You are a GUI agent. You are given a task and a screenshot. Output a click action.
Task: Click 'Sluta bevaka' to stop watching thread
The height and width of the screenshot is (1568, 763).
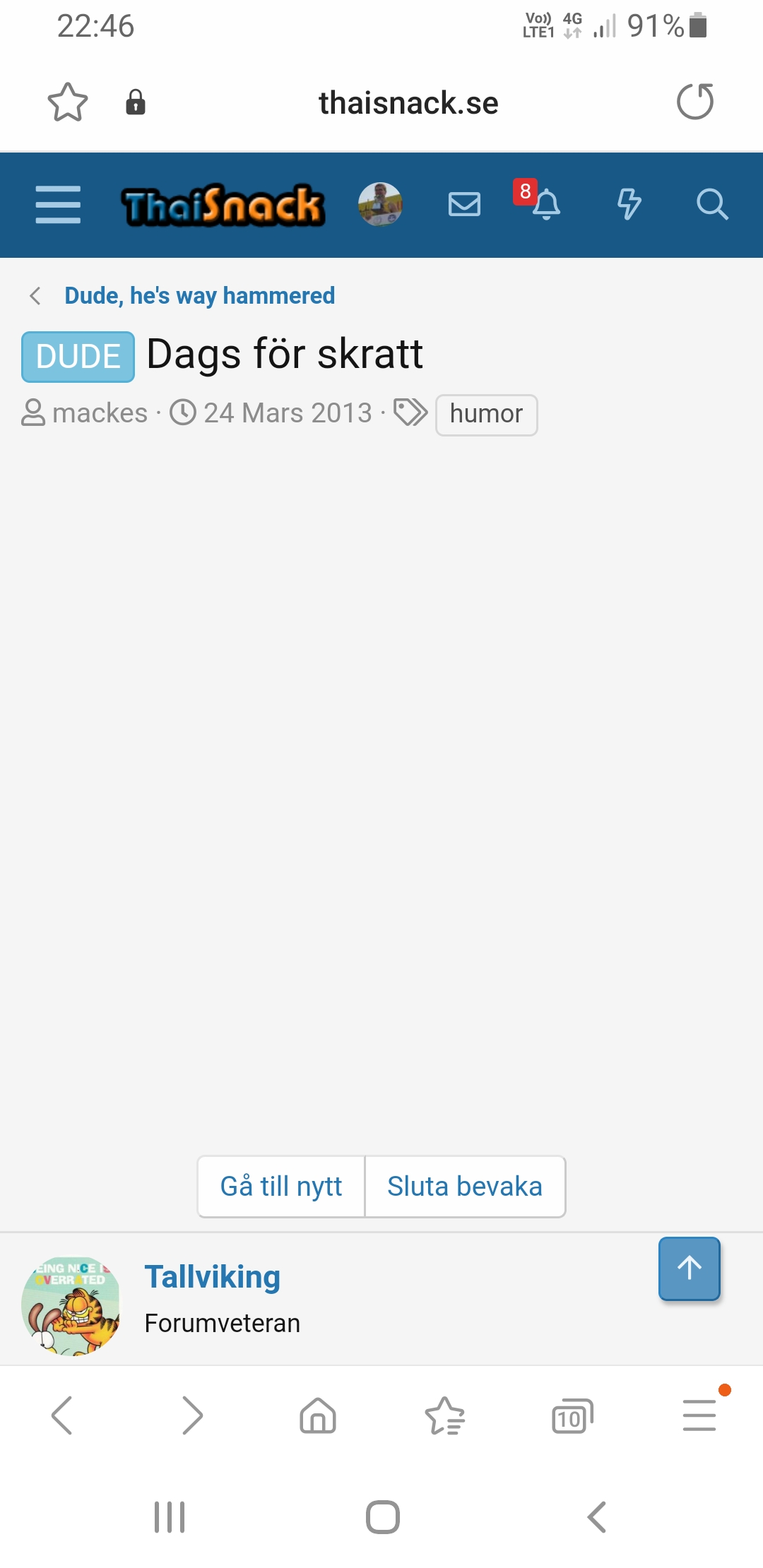[x=464, y=1187]
